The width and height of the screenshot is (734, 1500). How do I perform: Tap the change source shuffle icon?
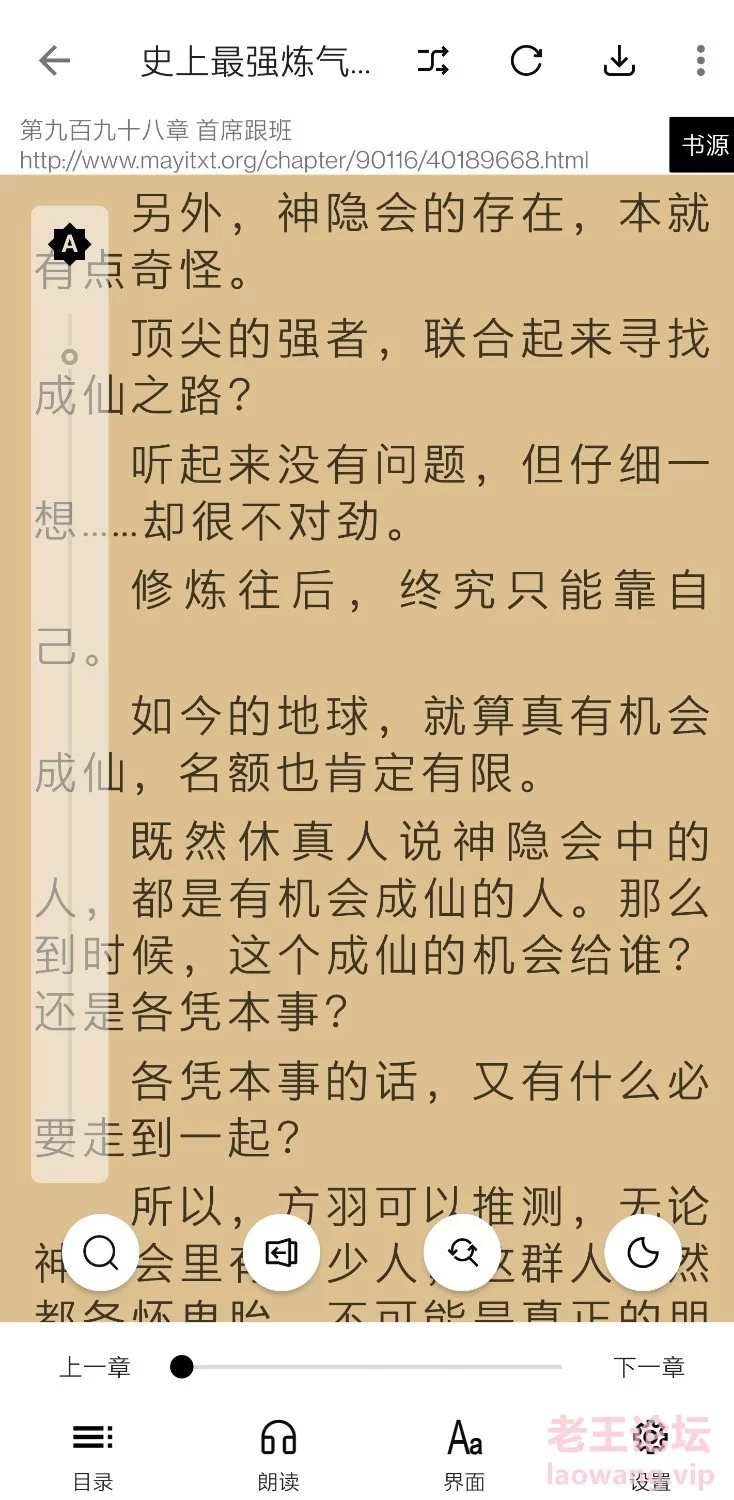click(x=433, y=62)
